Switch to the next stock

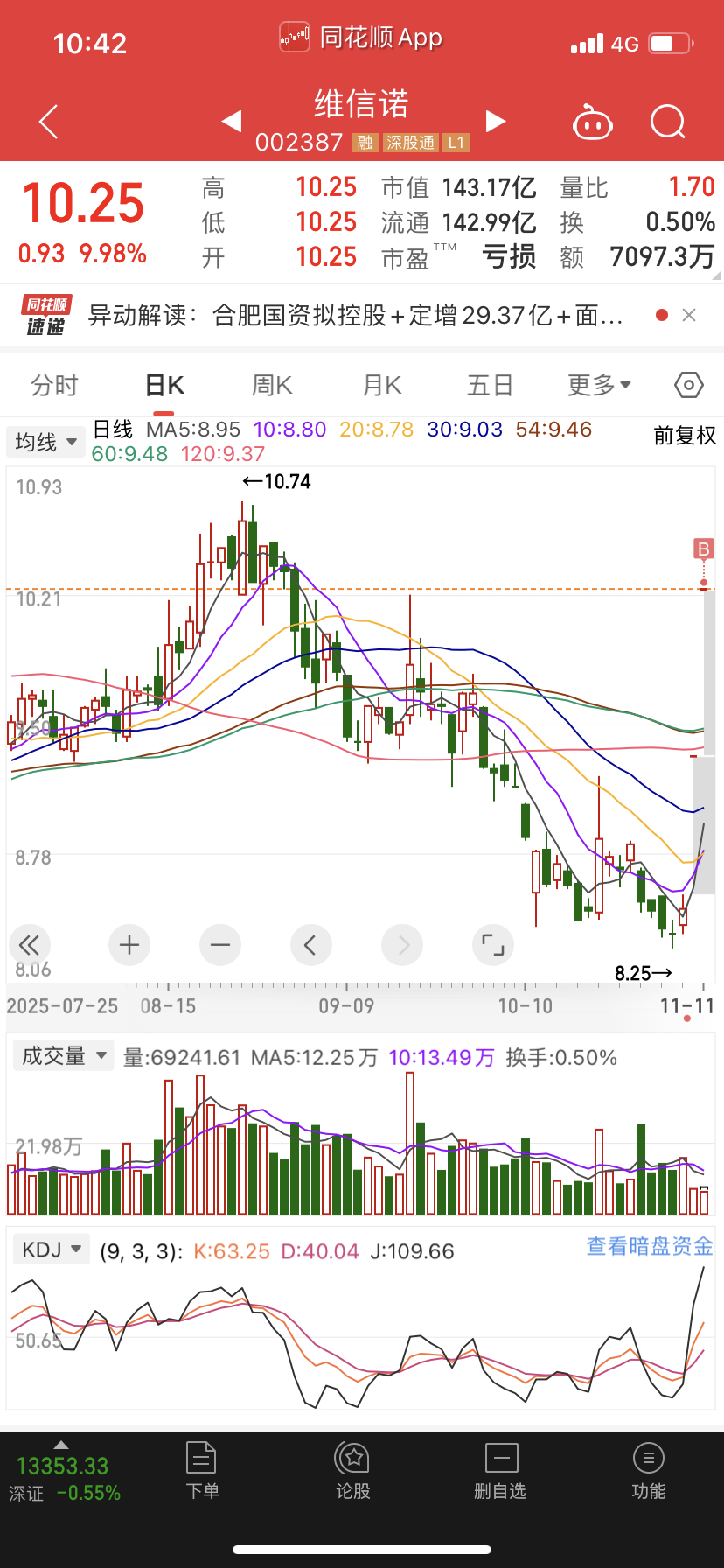pyautogui.click(x=496, y=121)
